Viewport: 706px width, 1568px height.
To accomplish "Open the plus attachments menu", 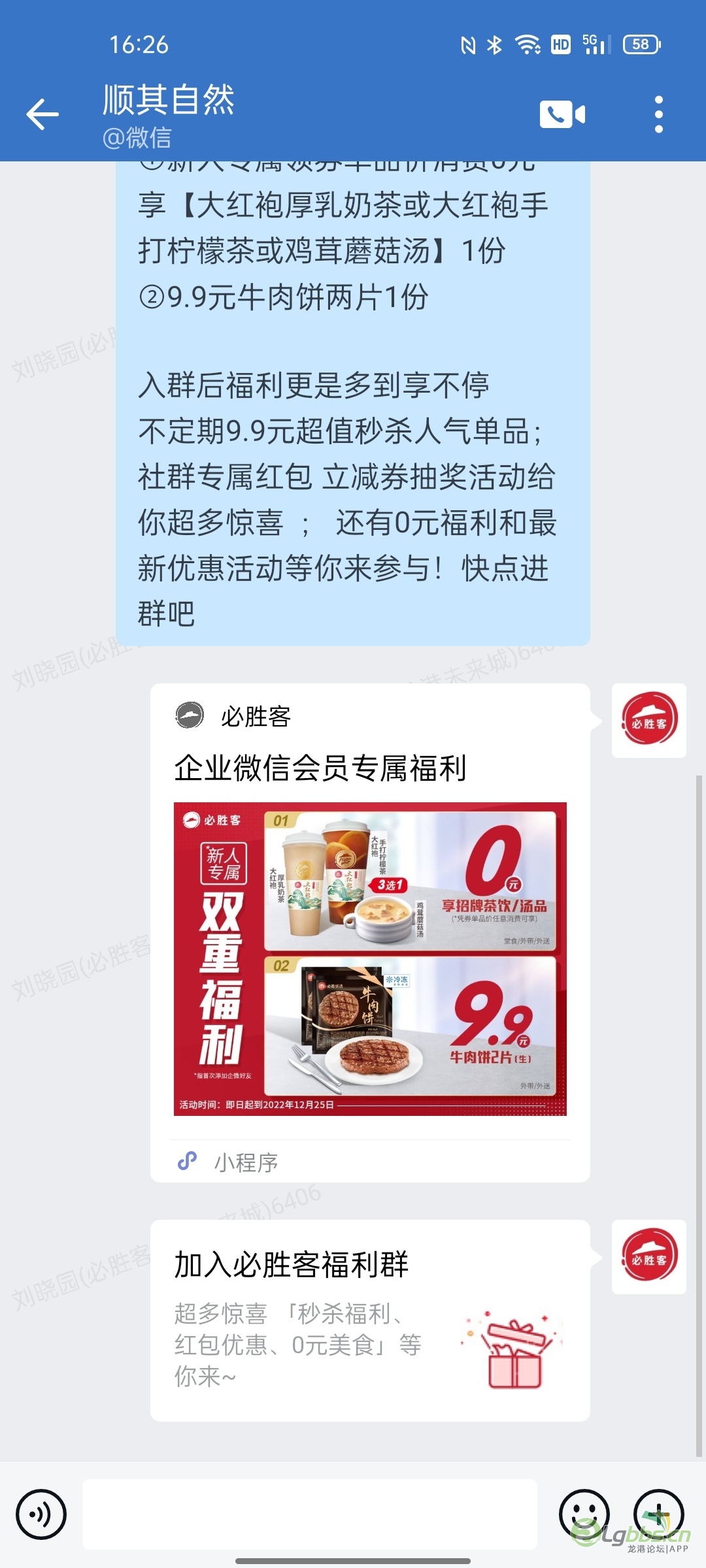I will [658, 1514].
